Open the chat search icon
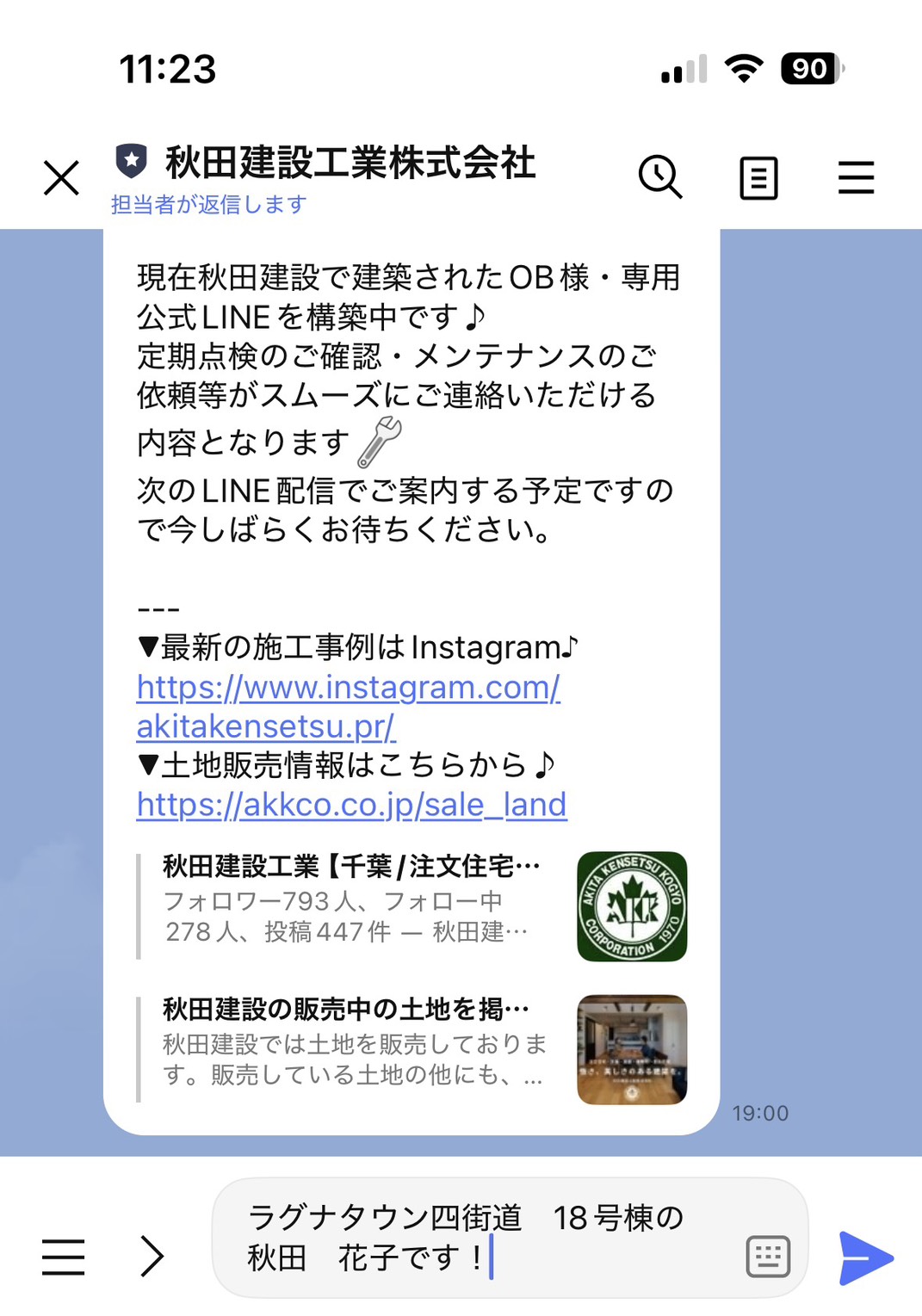The width and height of the screenshot is (922, 1316). click(x=660, y=177)
